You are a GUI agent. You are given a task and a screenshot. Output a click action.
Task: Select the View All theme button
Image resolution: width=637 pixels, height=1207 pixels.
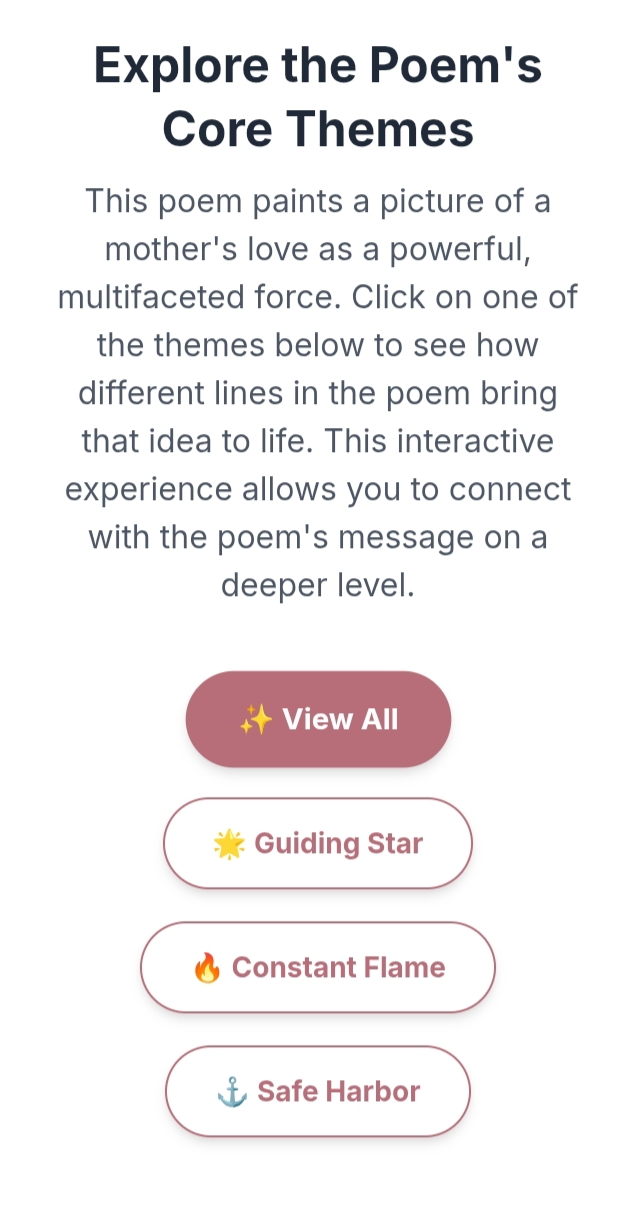tap(318, 719)
